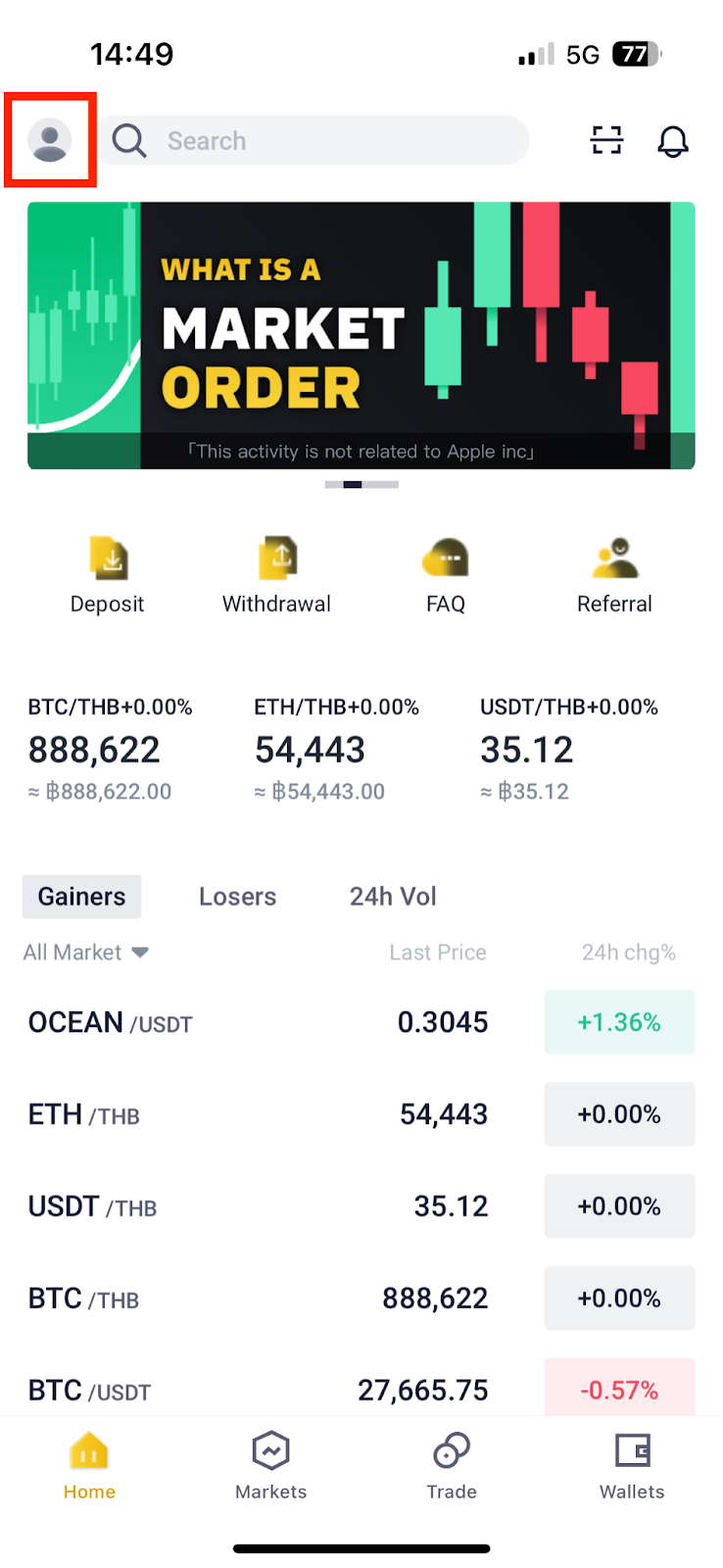Open the Trade screen icon
The image size is (723, 1568).
coord(452,1451)
